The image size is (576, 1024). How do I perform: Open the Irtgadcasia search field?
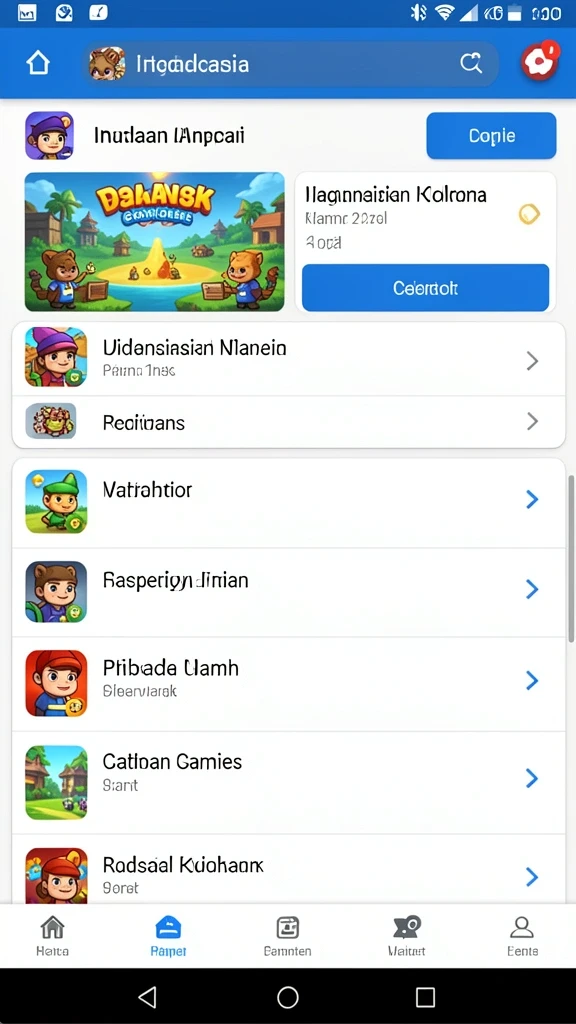tap(291, 64)
